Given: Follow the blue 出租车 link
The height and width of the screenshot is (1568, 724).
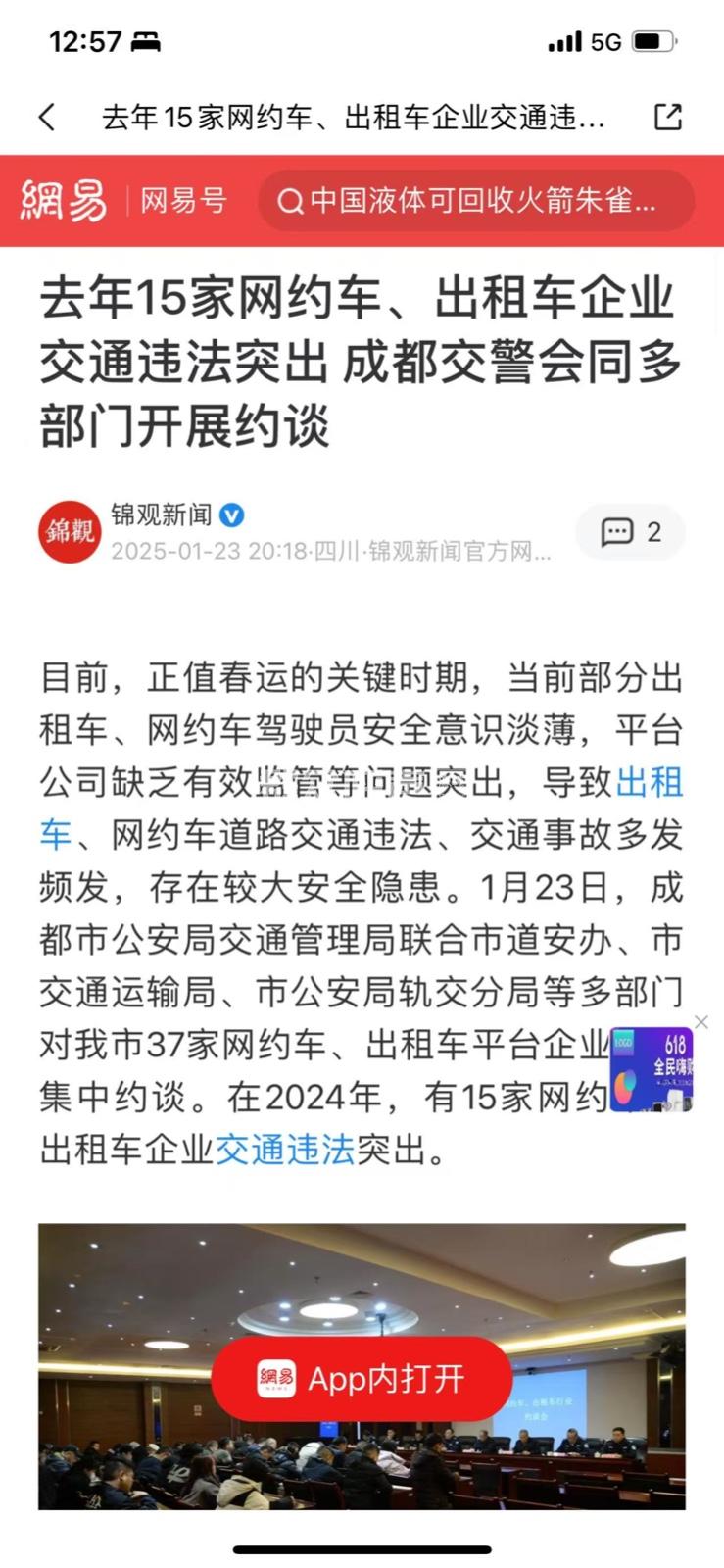Looking at the screenshot, I should pos(649,783).
